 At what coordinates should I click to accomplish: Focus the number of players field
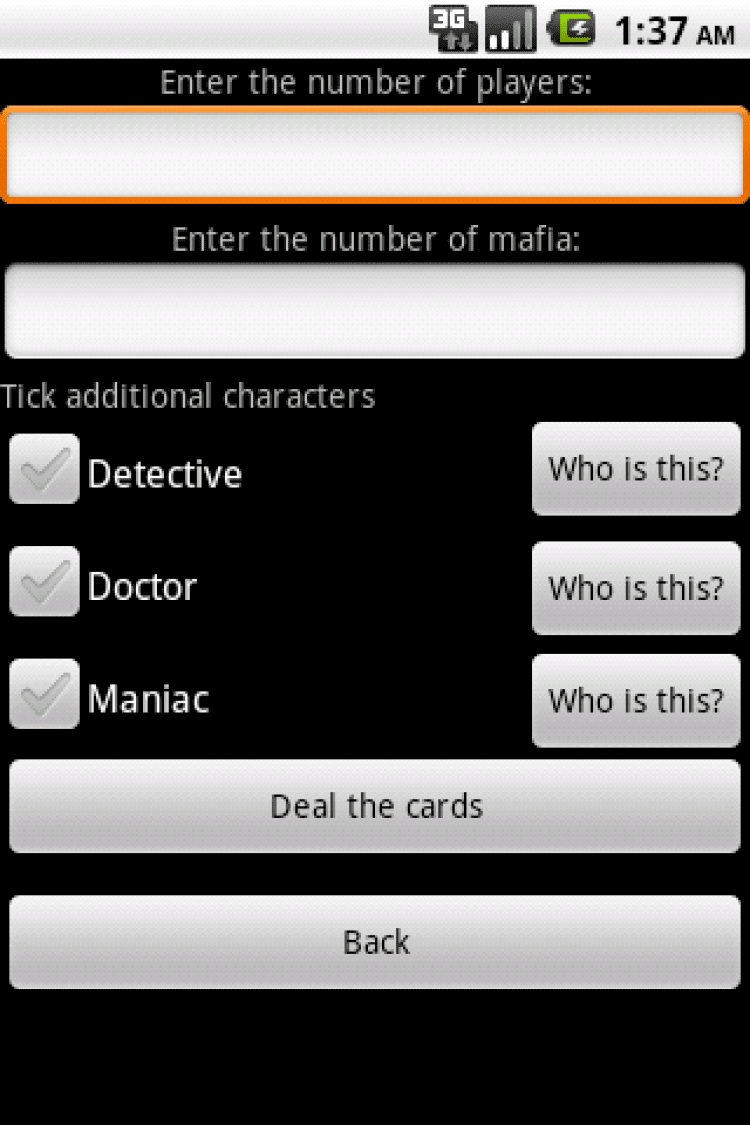(x=375, y=155)
